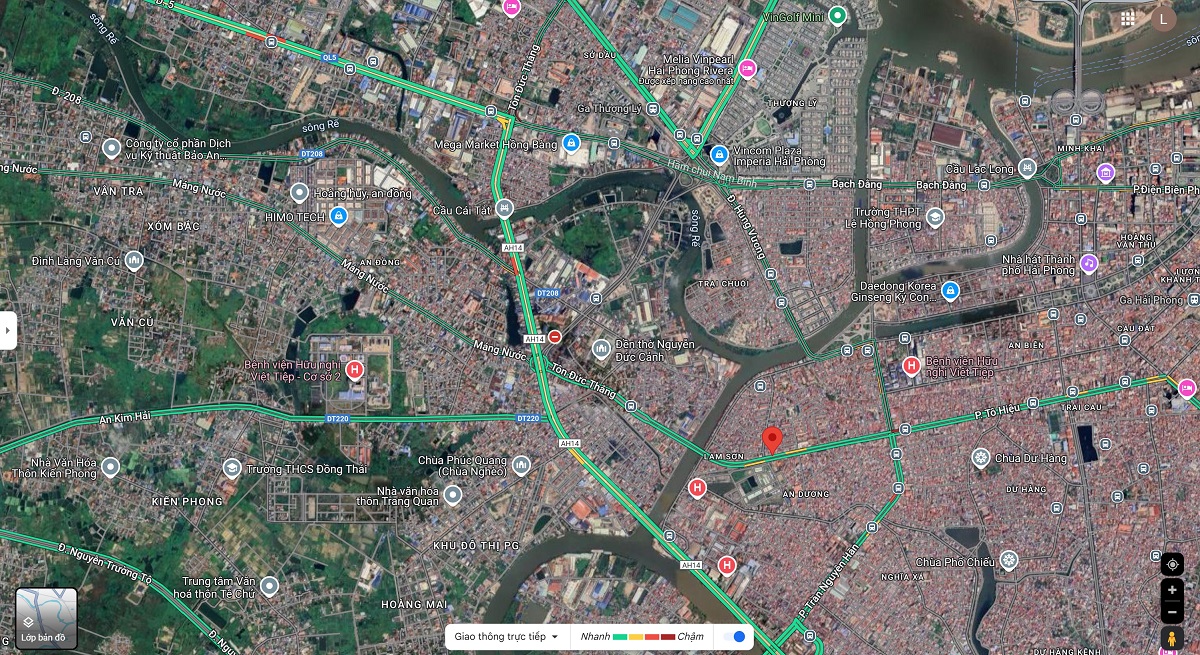Open Chùa Dư Hàng place marker
1200x655 pixels.
coord(981,458)
